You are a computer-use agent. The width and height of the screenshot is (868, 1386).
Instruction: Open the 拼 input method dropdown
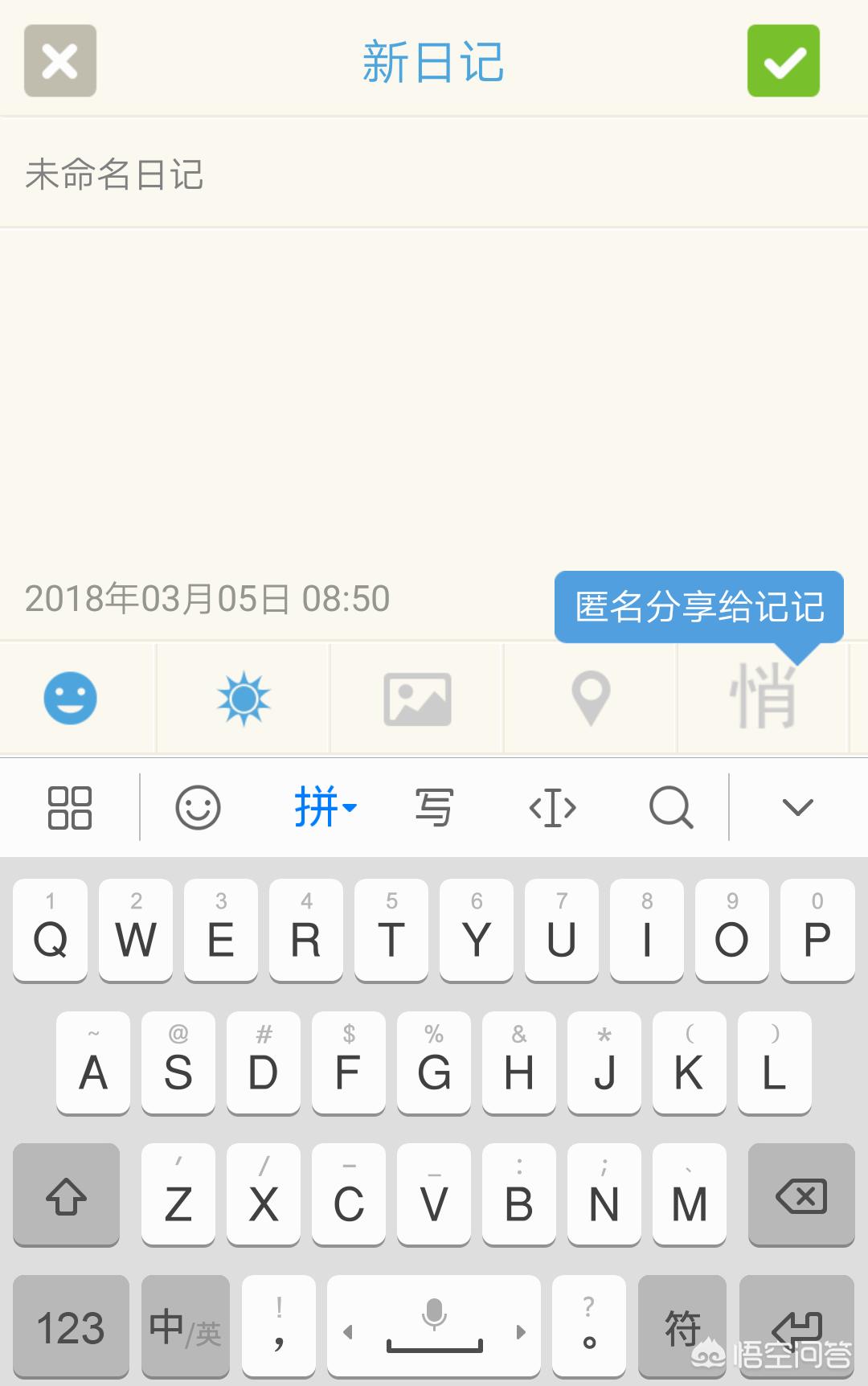point(325,807)
